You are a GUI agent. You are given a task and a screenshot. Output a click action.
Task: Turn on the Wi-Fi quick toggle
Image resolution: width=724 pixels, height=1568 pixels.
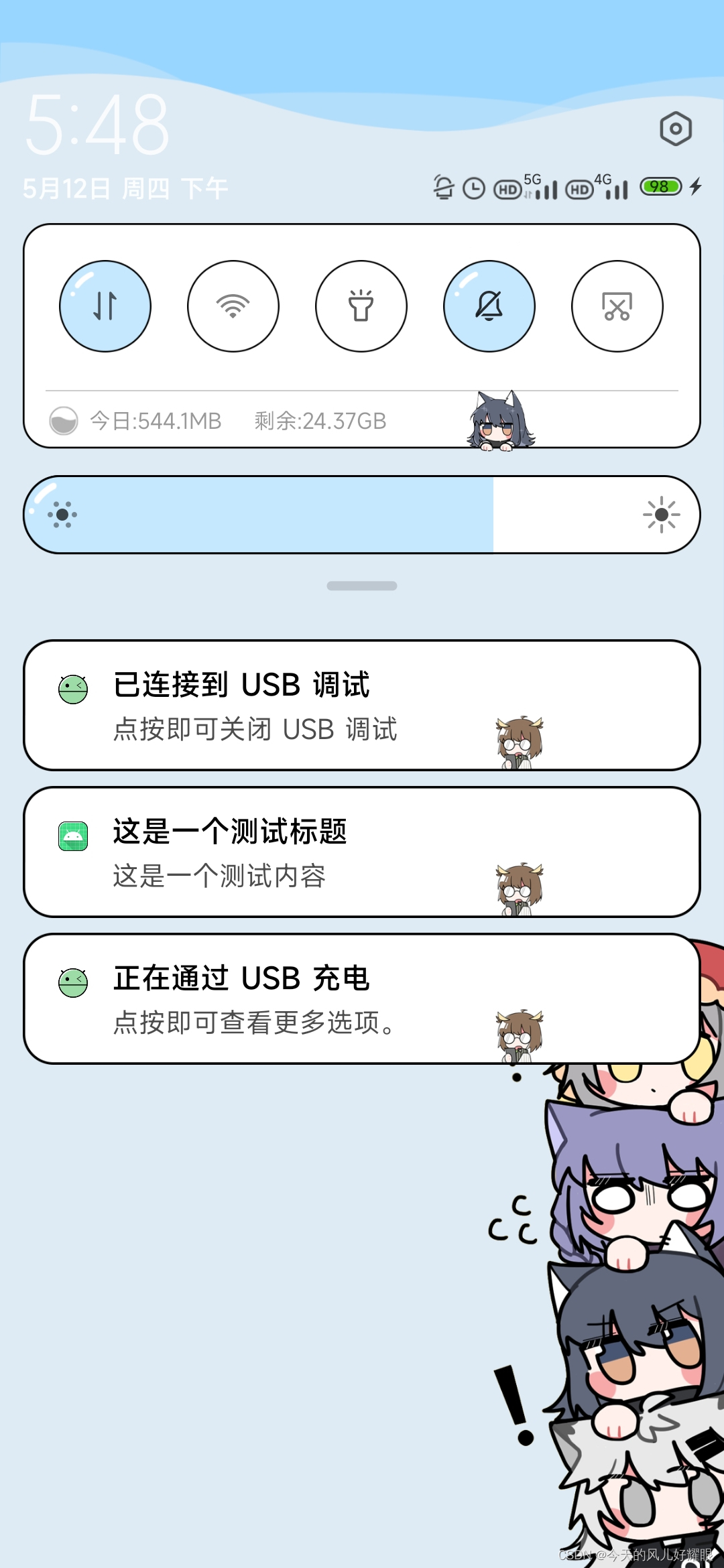(233, 306)
